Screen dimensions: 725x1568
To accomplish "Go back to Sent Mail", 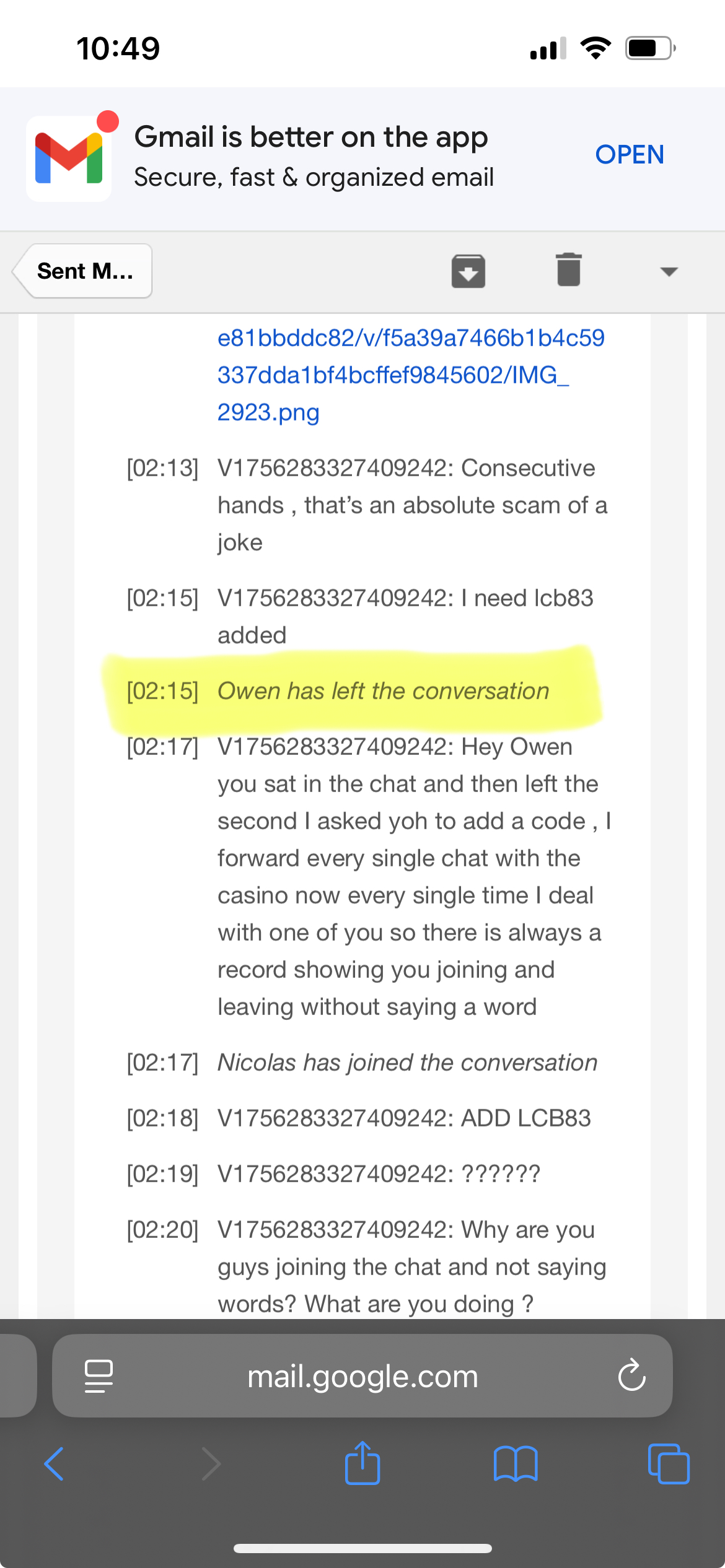I will [84, 271].
